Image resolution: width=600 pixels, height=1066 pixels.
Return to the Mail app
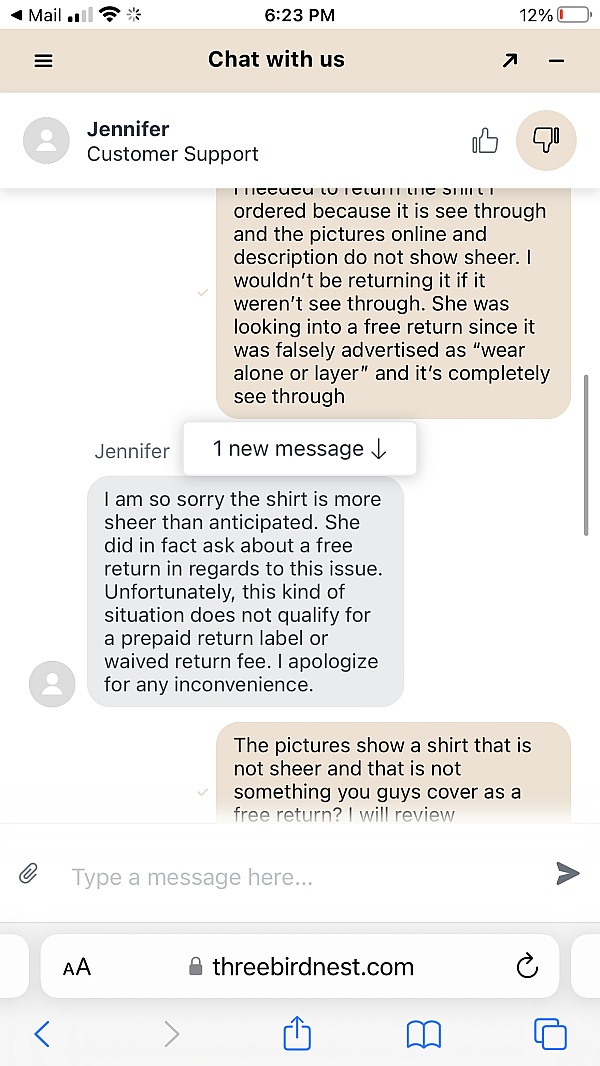37,14
